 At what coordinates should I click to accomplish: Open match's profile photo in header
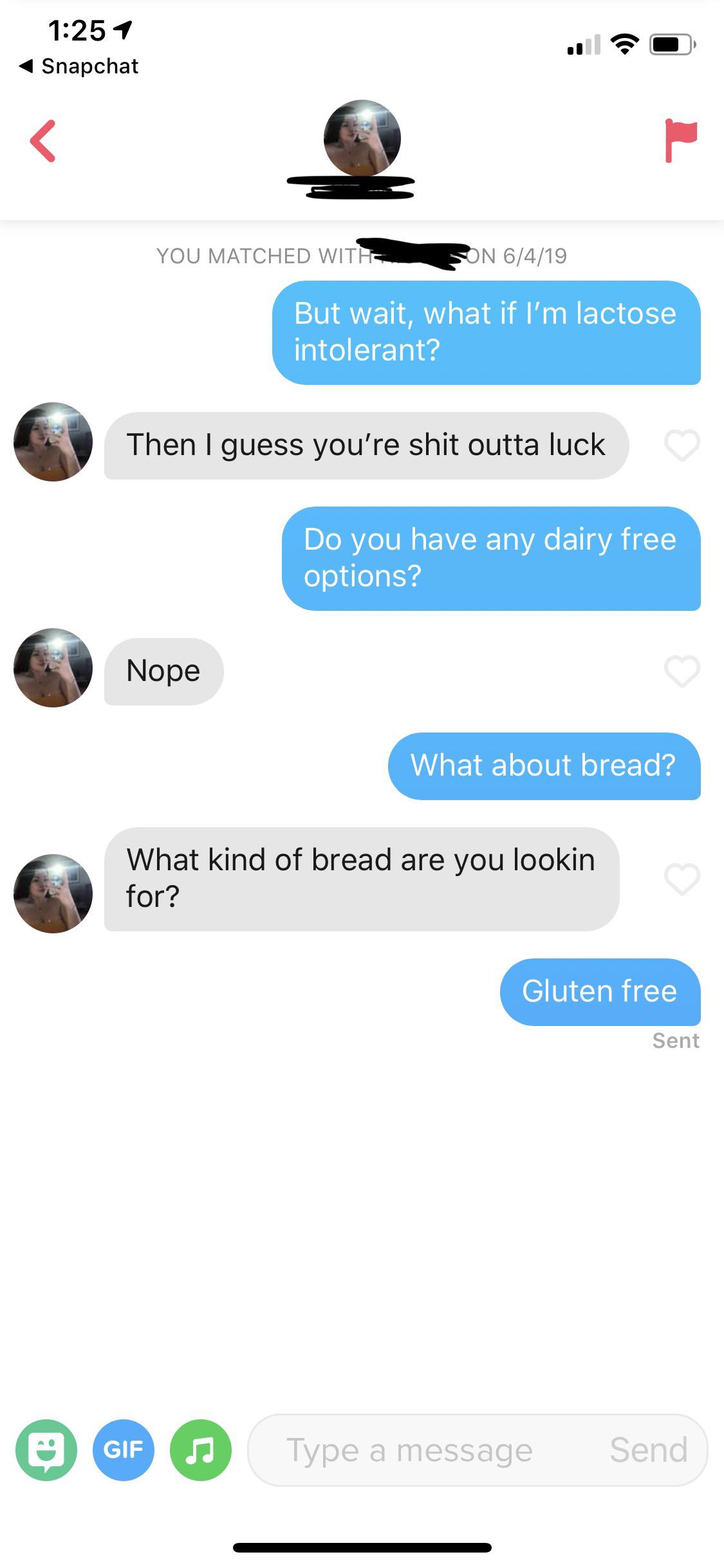pyautogui.click(x=362, y=138)
